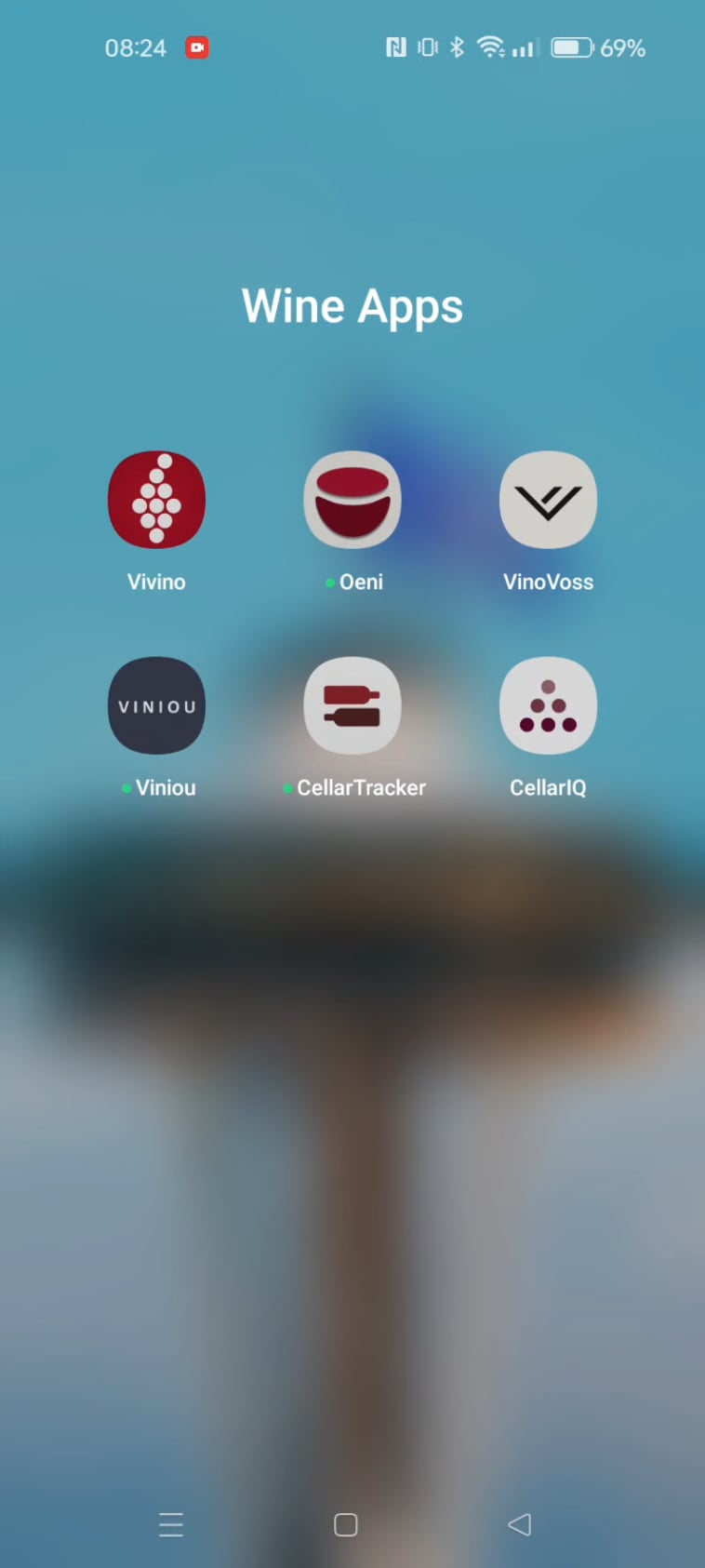Tap the Wine Apps folder name

(x=352, y=306)
